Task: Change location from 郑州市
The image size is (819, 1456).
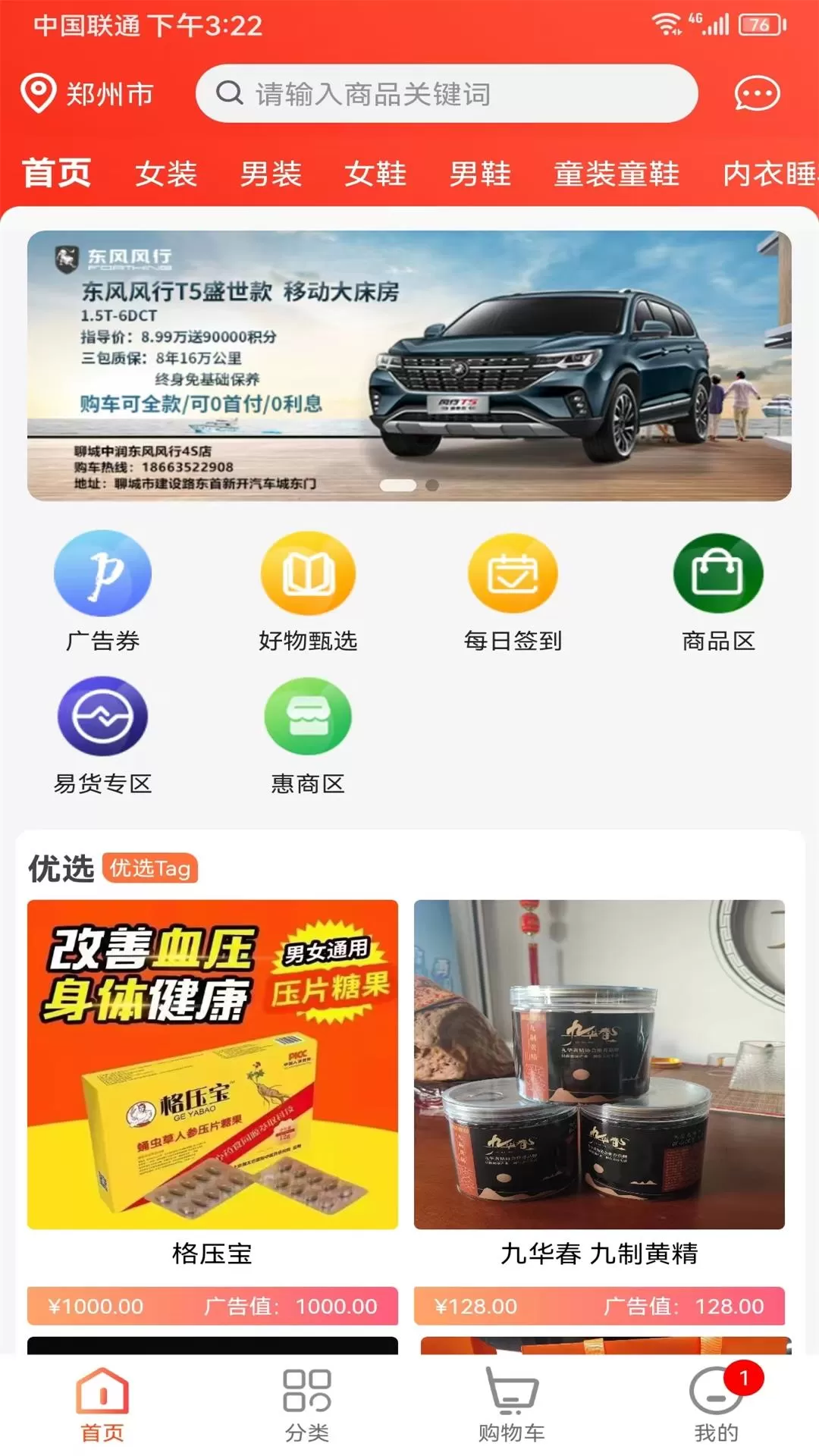Action: click(87, 94)
